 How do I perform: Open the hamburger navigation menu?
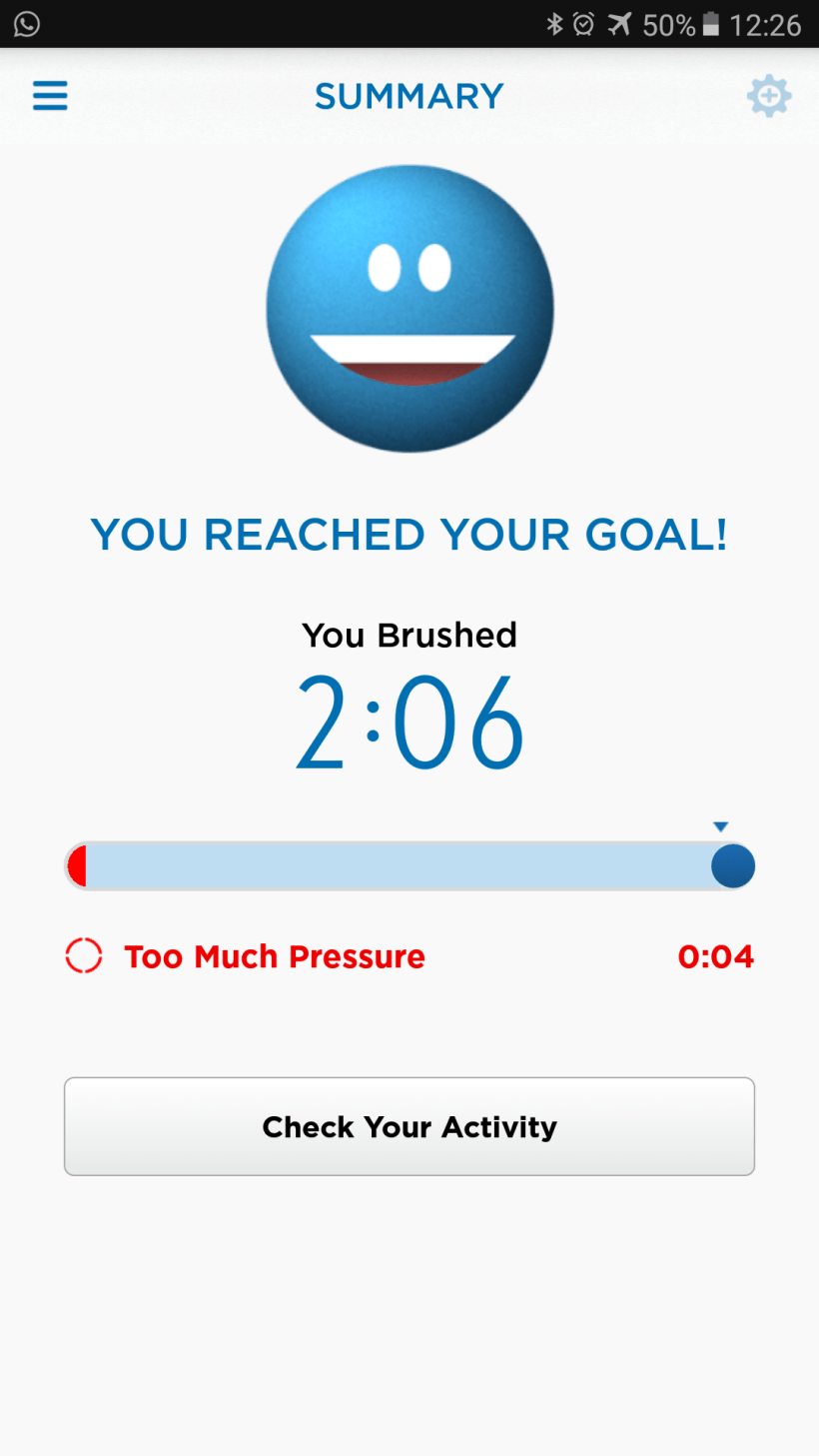coord(50,96)
